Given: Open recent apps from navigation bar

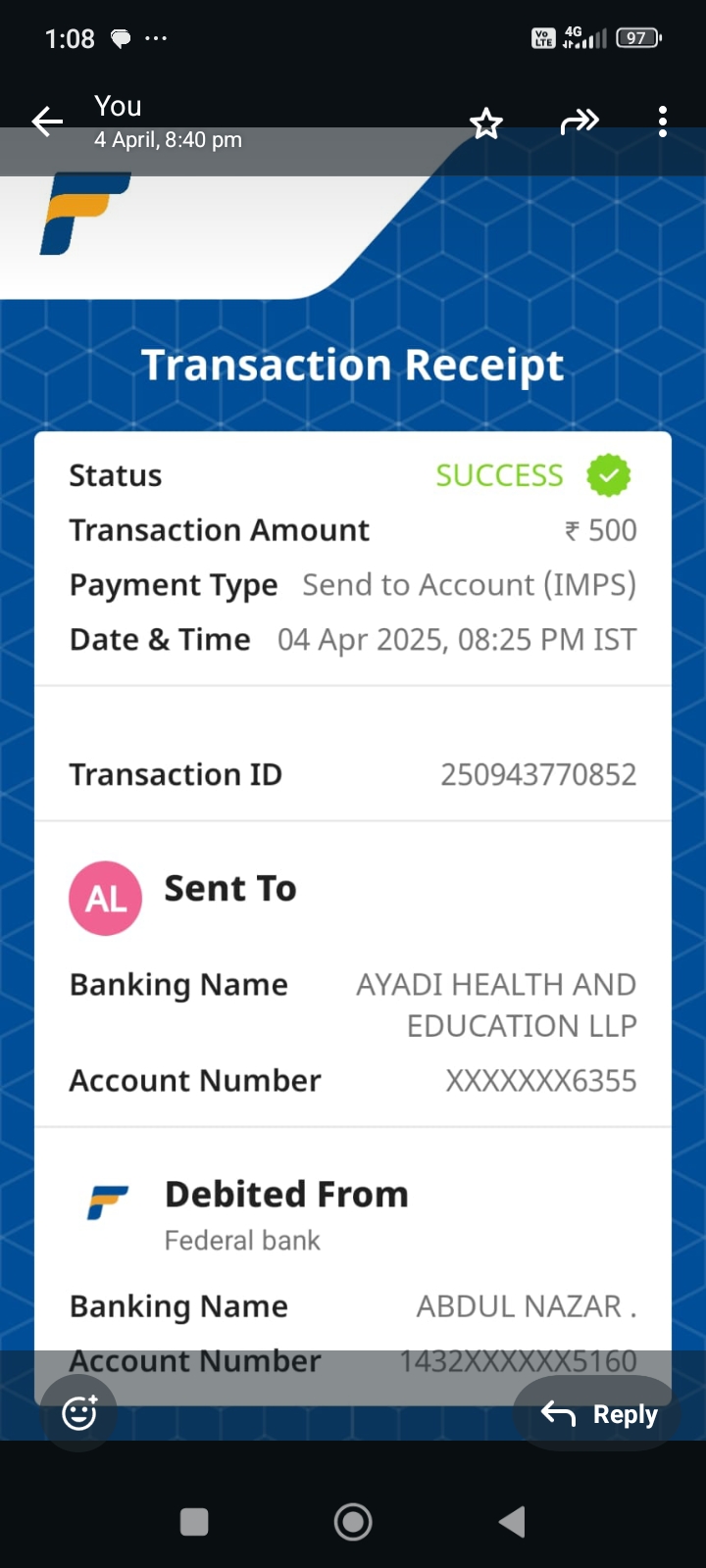Looking at the screenshot, I should click(194, 1522).
